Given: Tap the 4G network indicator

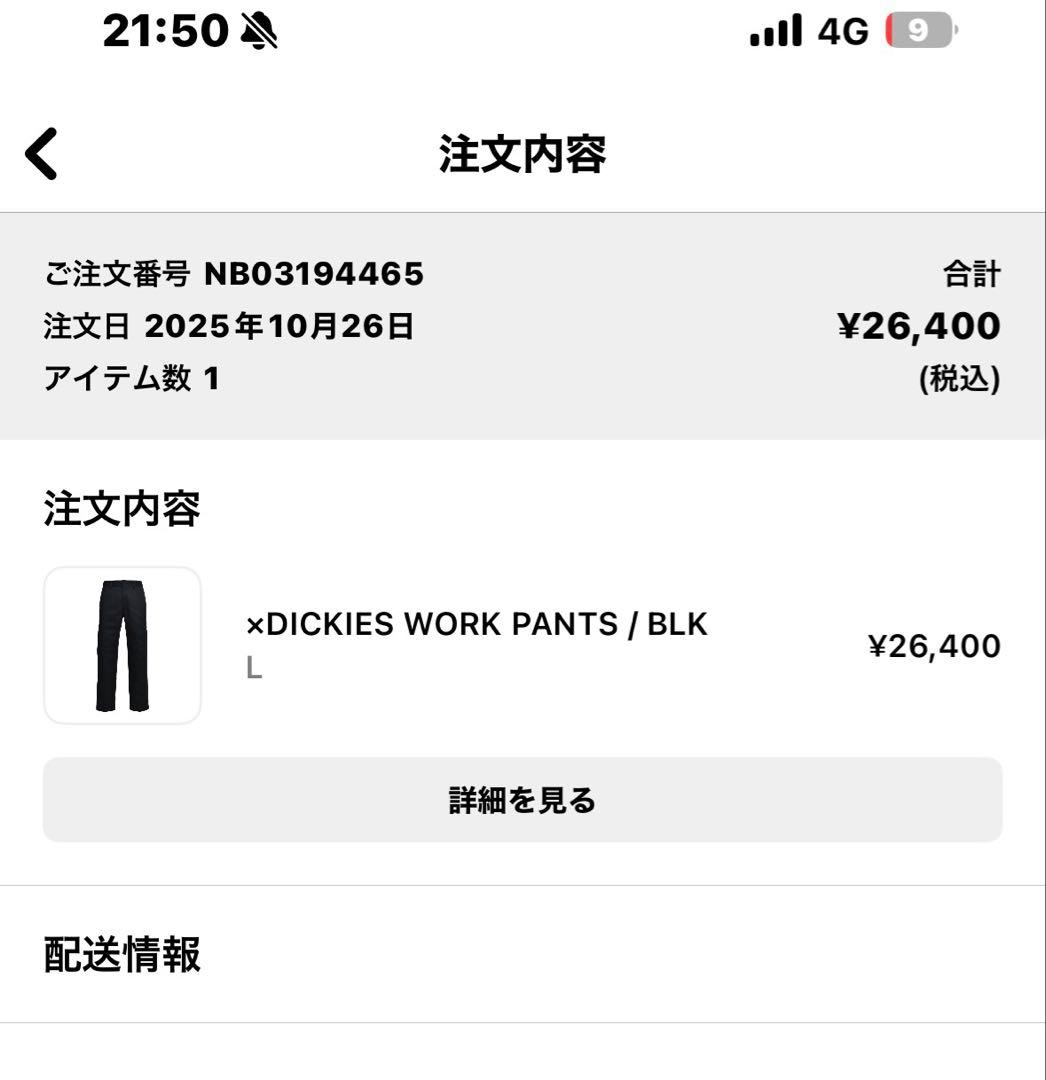Looking at the screenshot, I should click(844, 31).
